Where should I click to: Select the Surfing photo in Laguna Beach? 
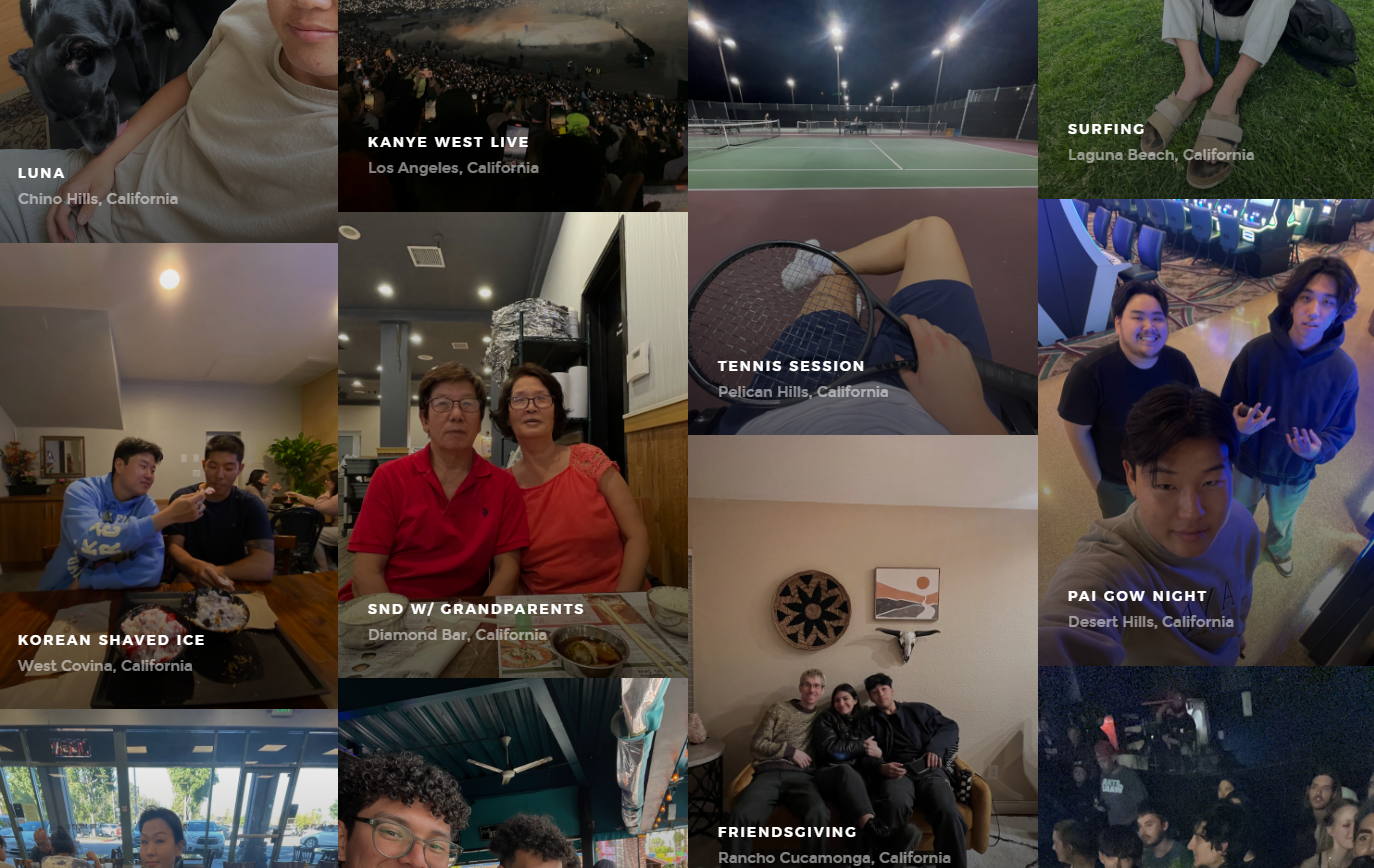click(1205, 98)
